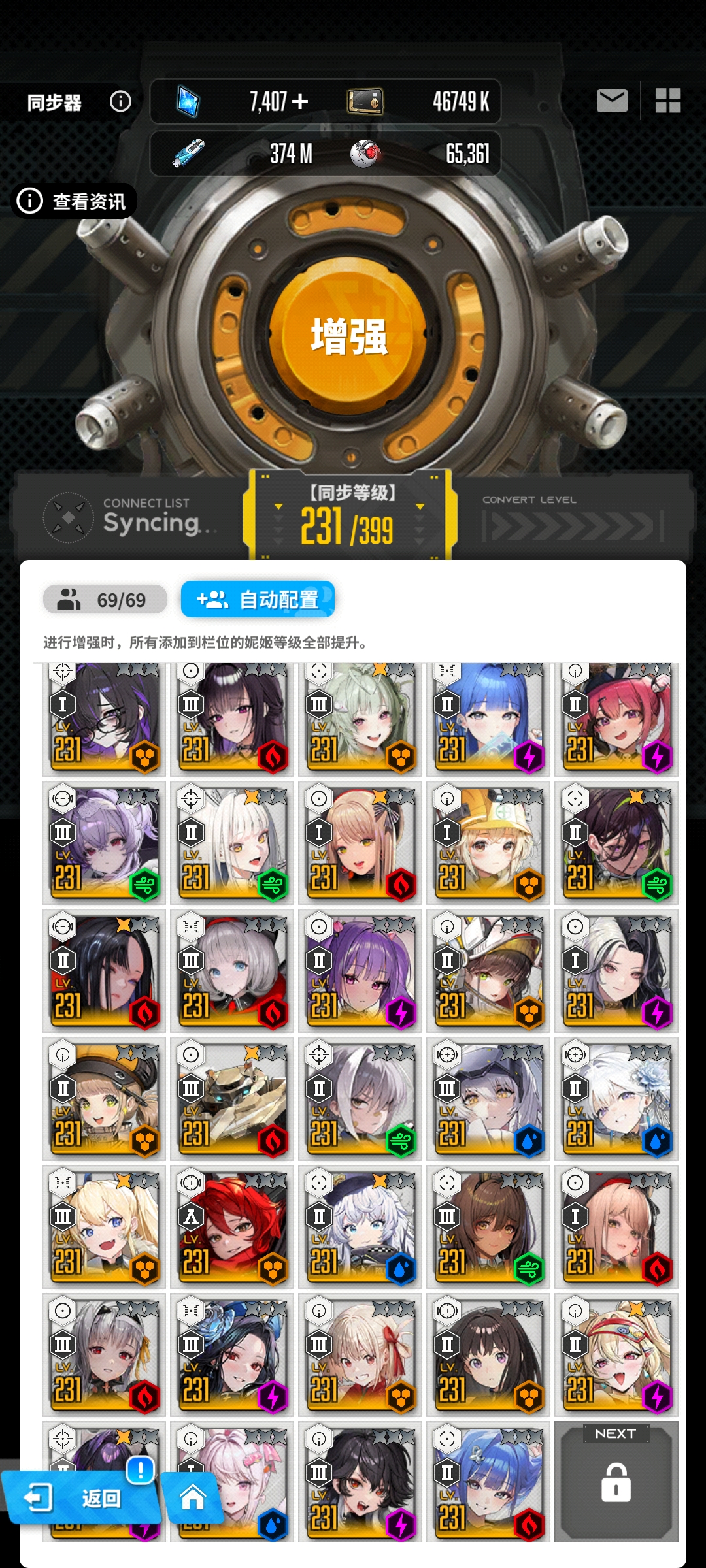Open the yellow hard-hat character slot
The width and height of the screenshot is (706, 1568).
point(488,843)
